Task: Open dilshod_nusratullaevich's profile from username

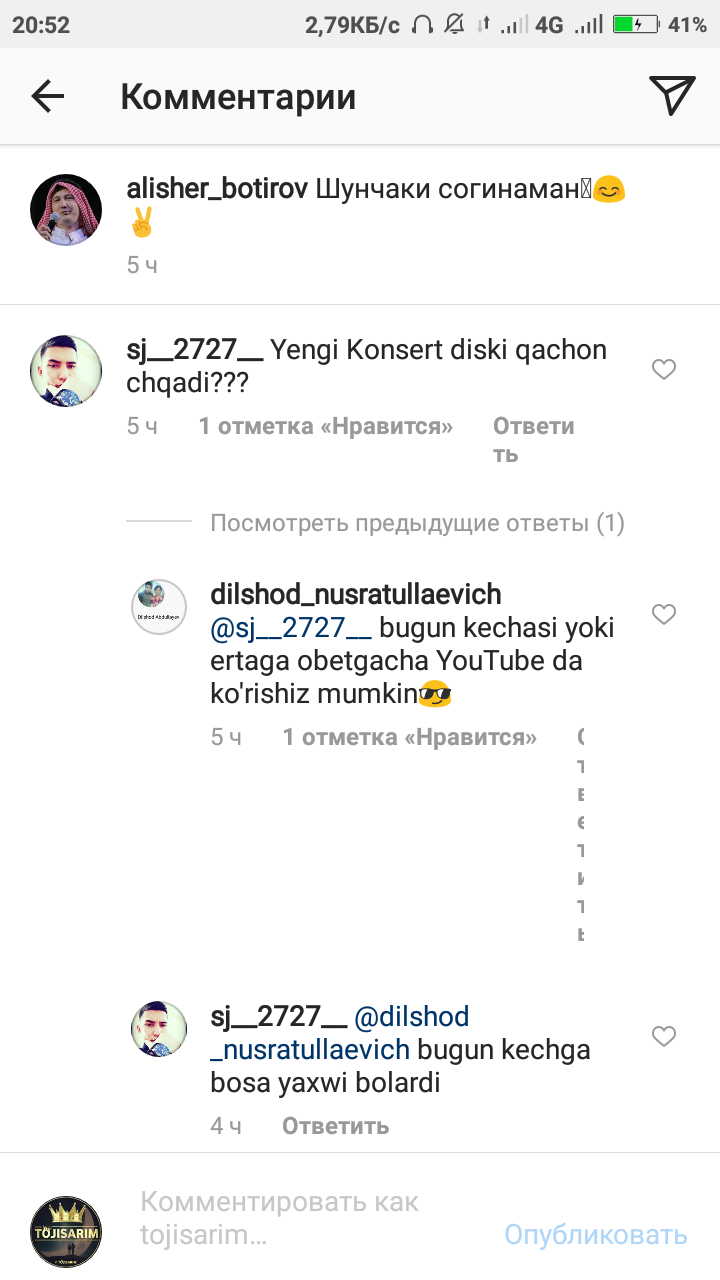Action: 356,595
